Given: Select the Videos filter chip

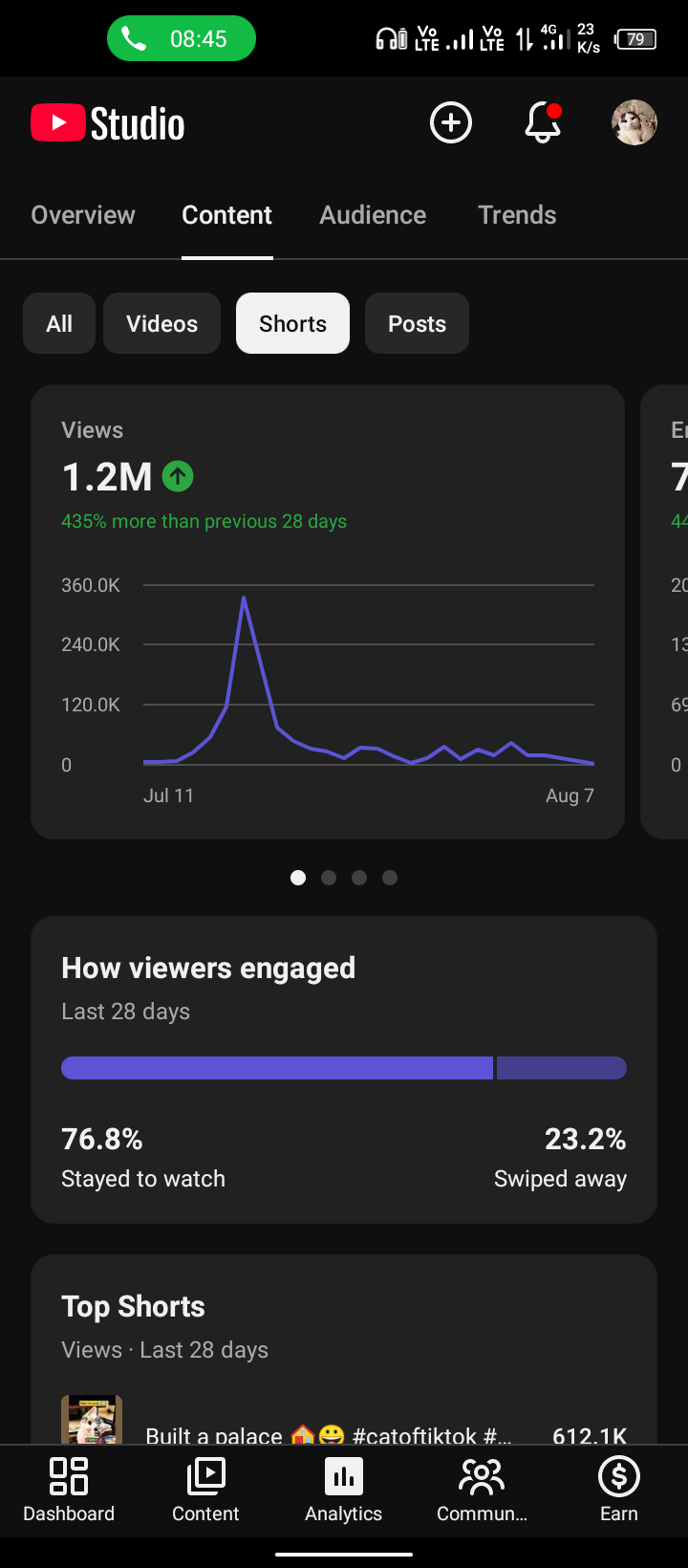Looking at the screenshot, I should [x=161, y=323].
